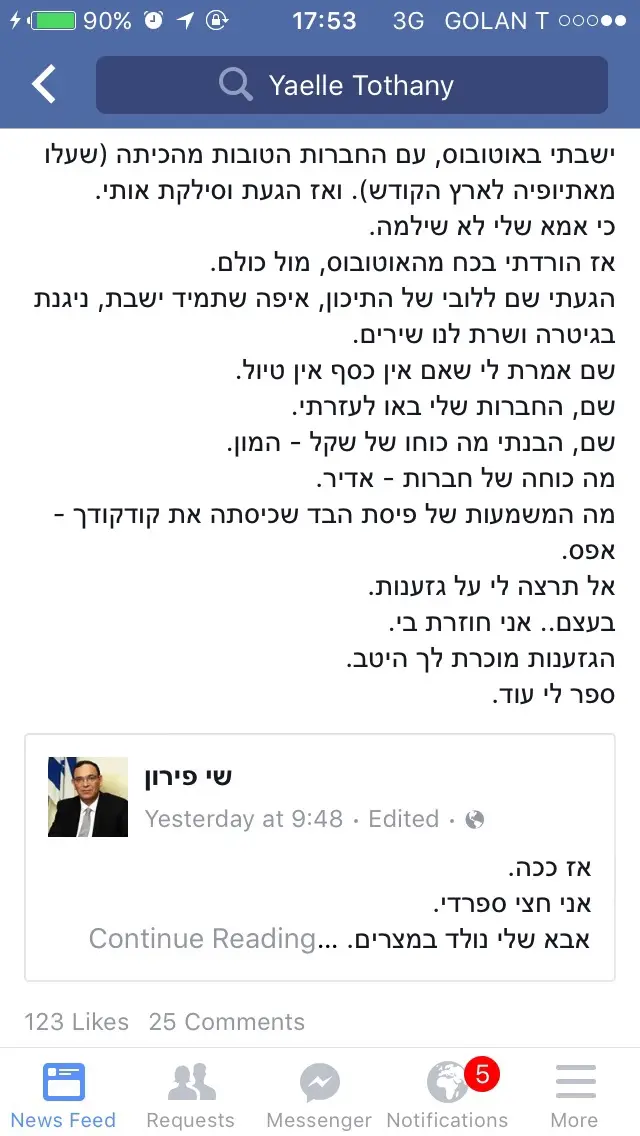View the 123 Likes list
Viewport: 640px width, 1136px height.
(77, 1022)
